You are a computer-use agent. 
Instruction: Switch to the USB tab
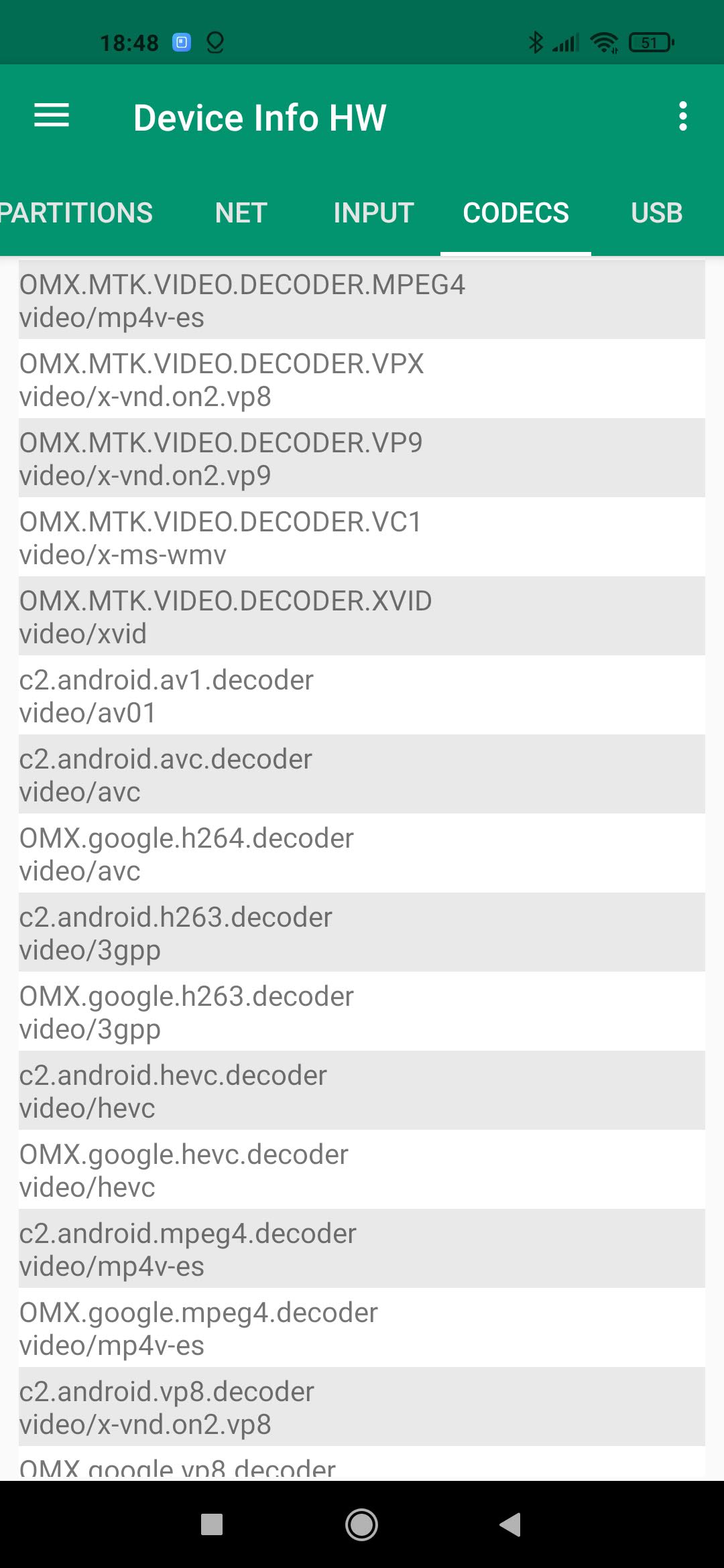pyautogui.click(x=656, y=213)
